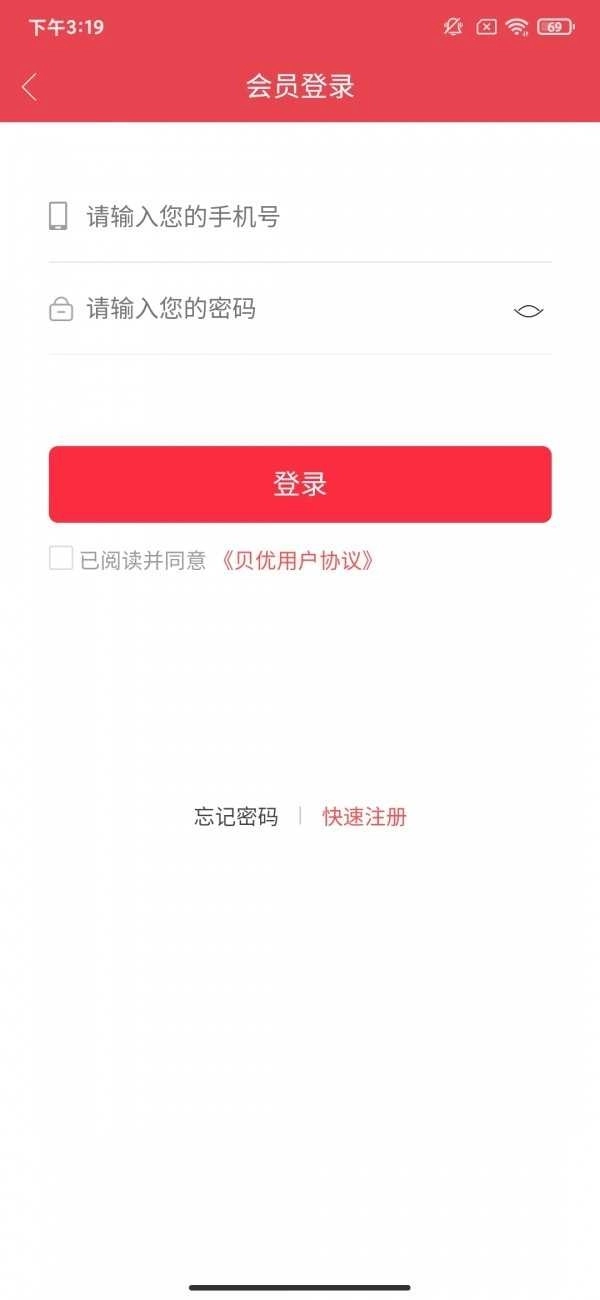Open the 《贝优用户协议》 link
Viewport: 600px width, 1300px height.
pyautogui.click(x=299, y=560)
